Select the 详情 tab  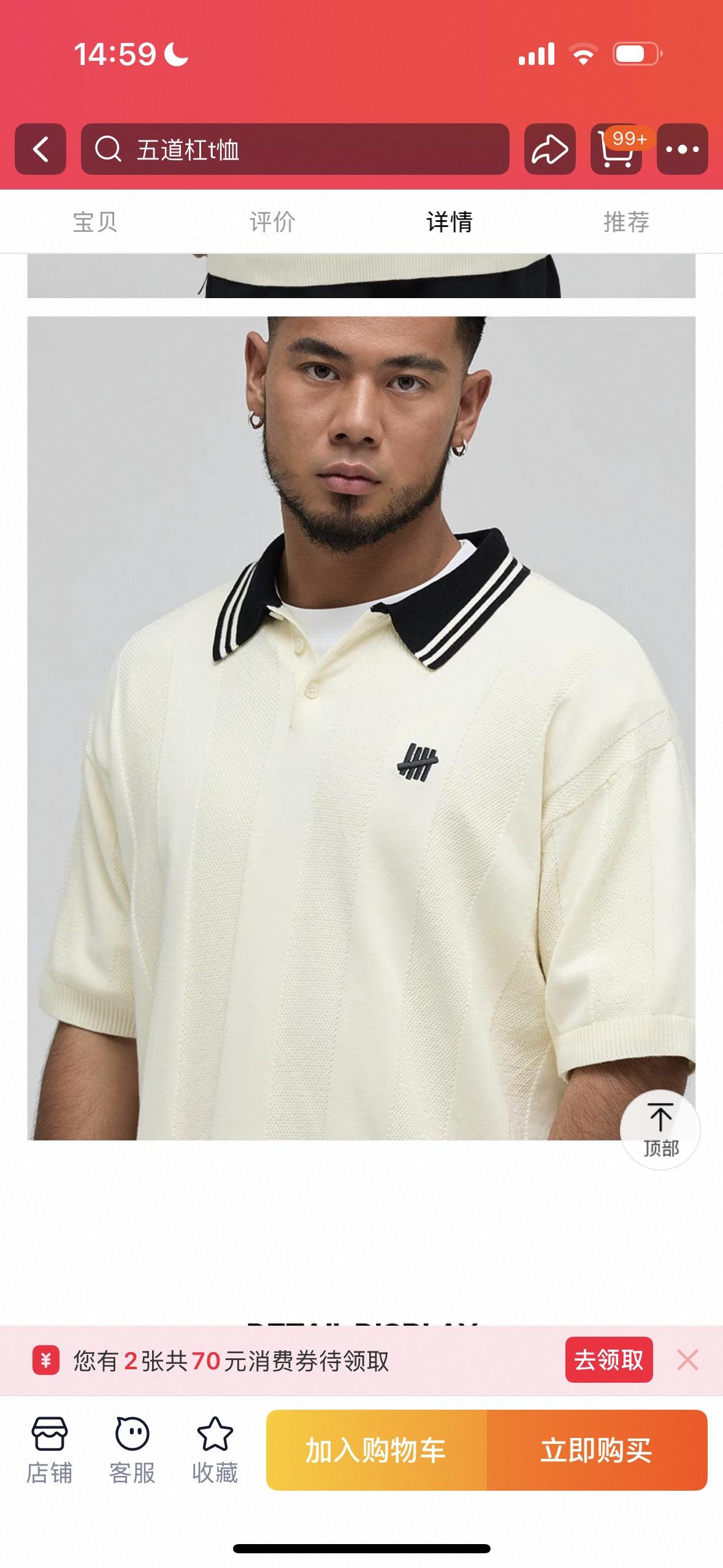pos(449,222)
